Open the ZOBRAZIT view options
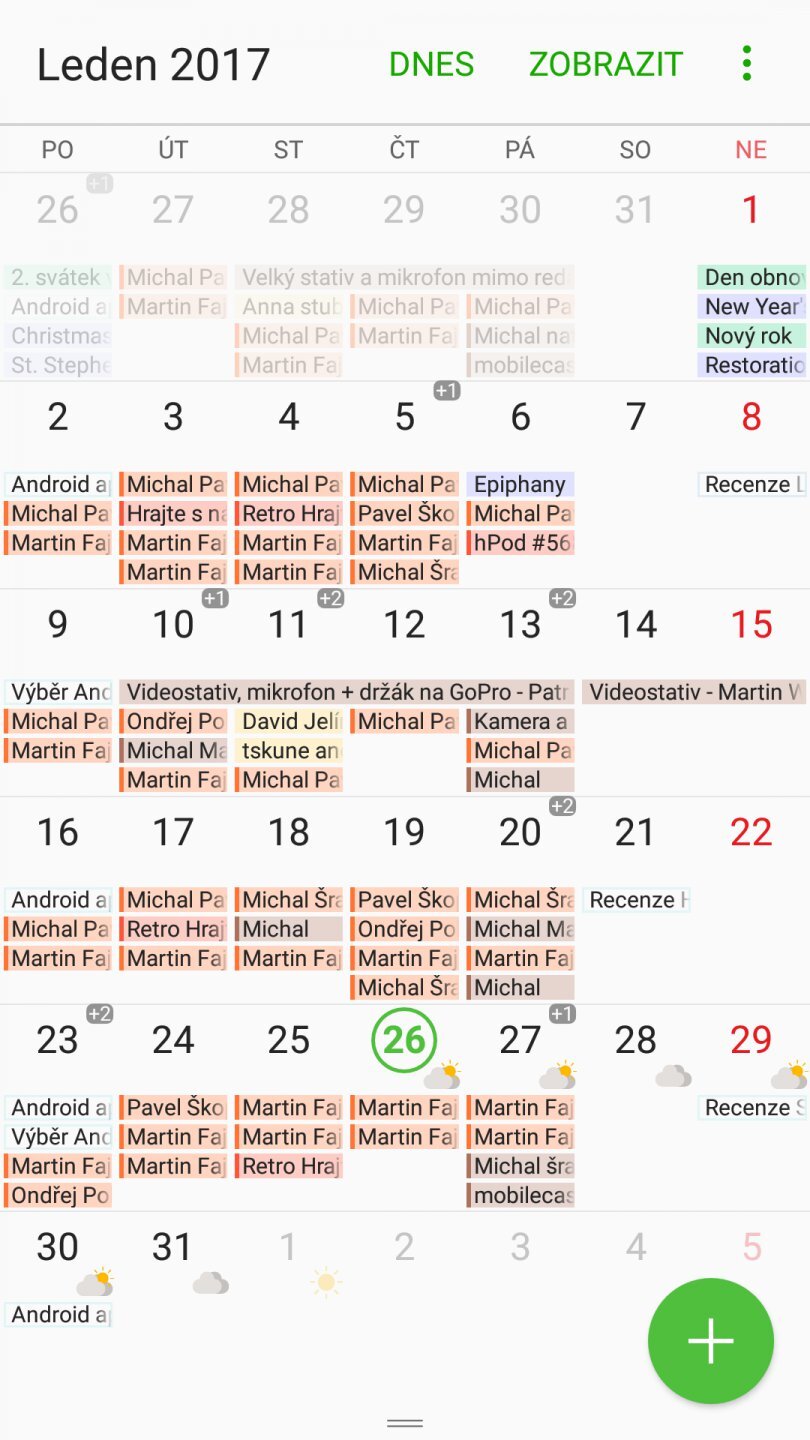The width and height of the screenshot is (810, 1440). tap(605, 64)
